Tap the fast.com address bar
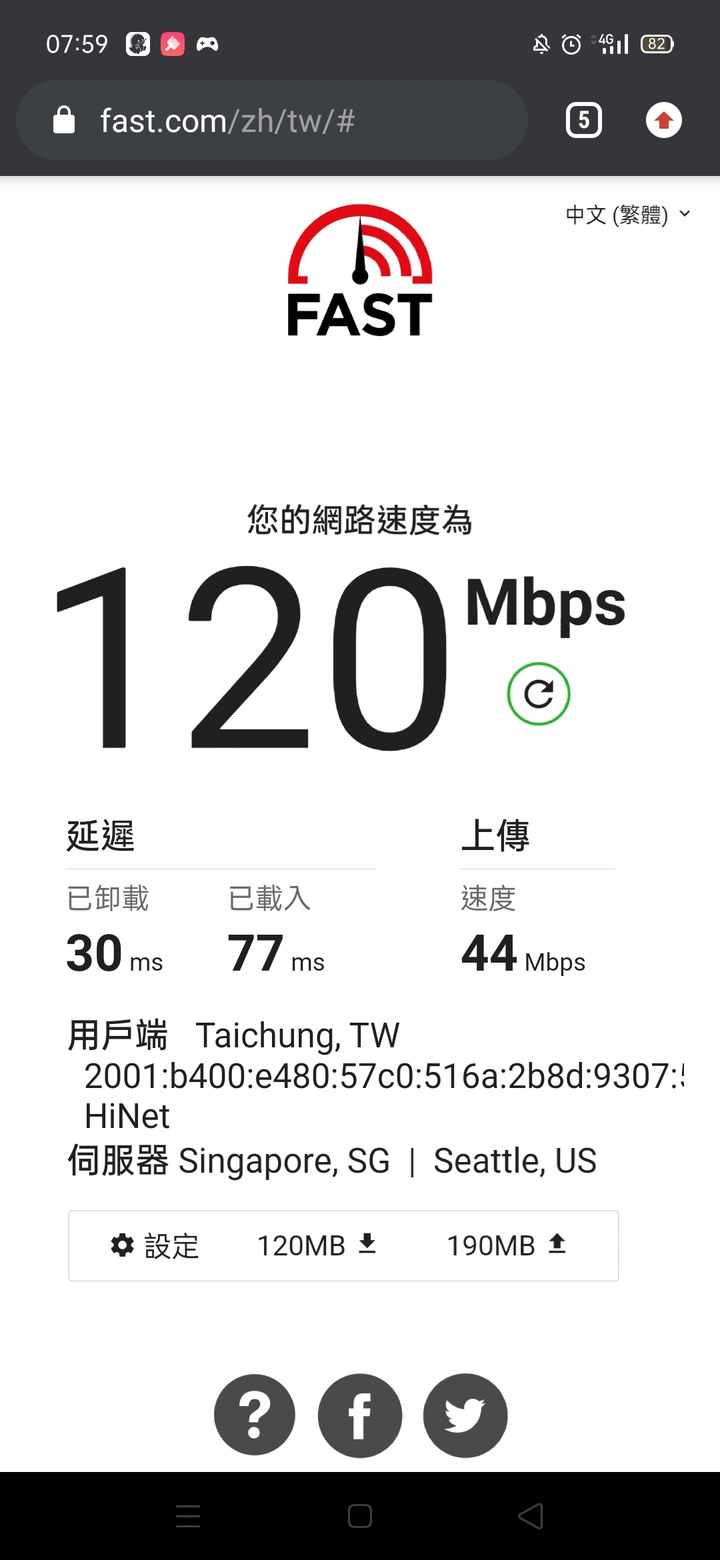The image size is (720, 1560). click(271, 121)
